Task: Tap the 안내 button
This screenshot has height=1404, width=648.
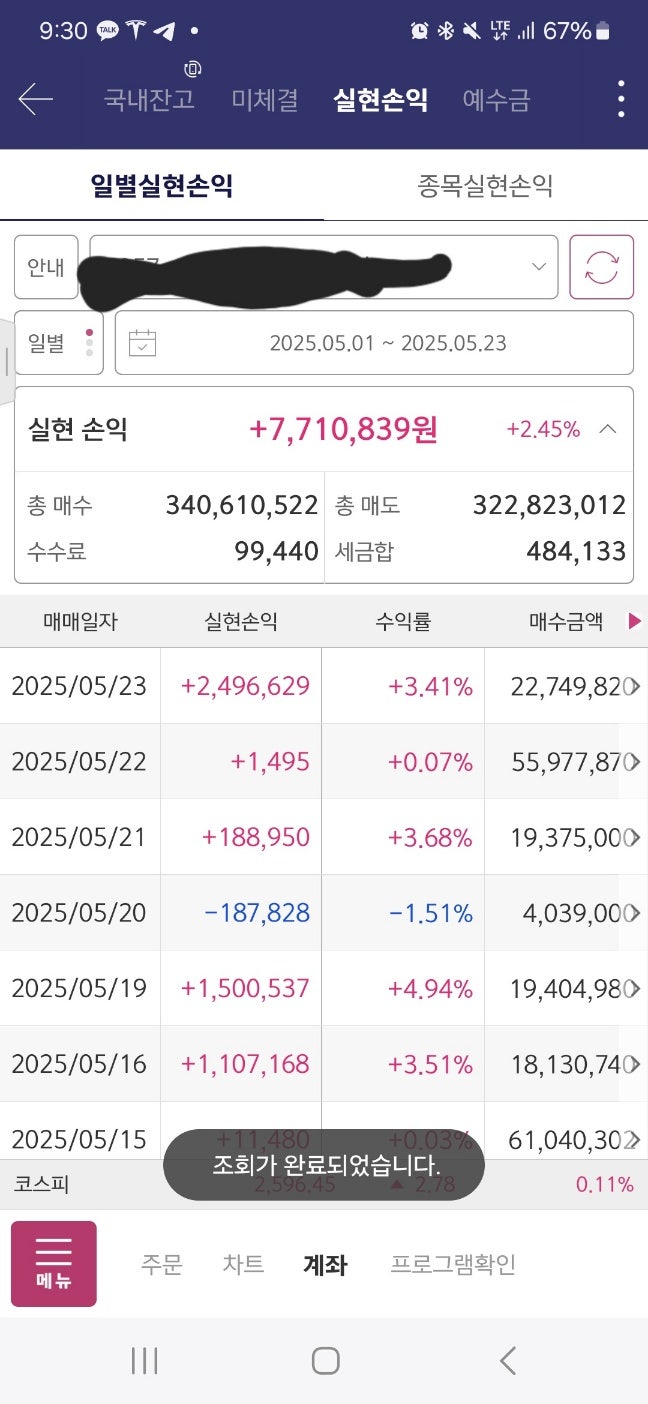Action: click(x=46, y=267)
